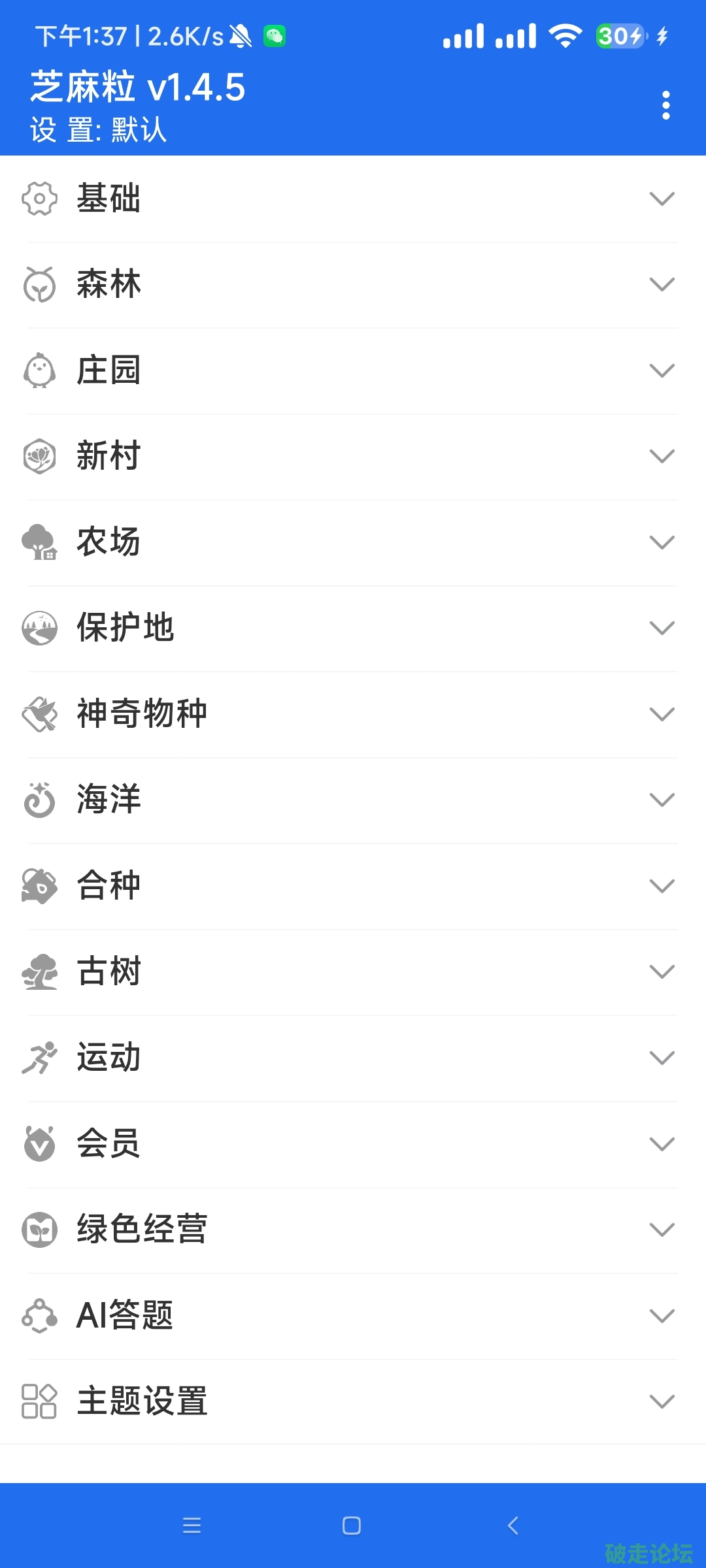Open 主题设置 group

tap(353, 1401)
